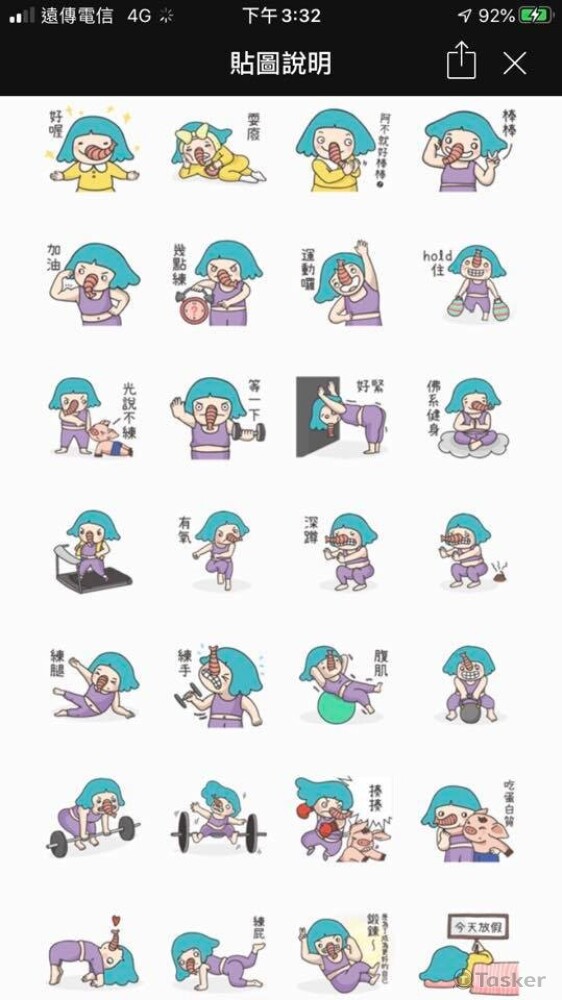The height and width of the screenshot is (1000, 562).
Task: Preview the 練腿 sticker
Action: click(92, 686)
